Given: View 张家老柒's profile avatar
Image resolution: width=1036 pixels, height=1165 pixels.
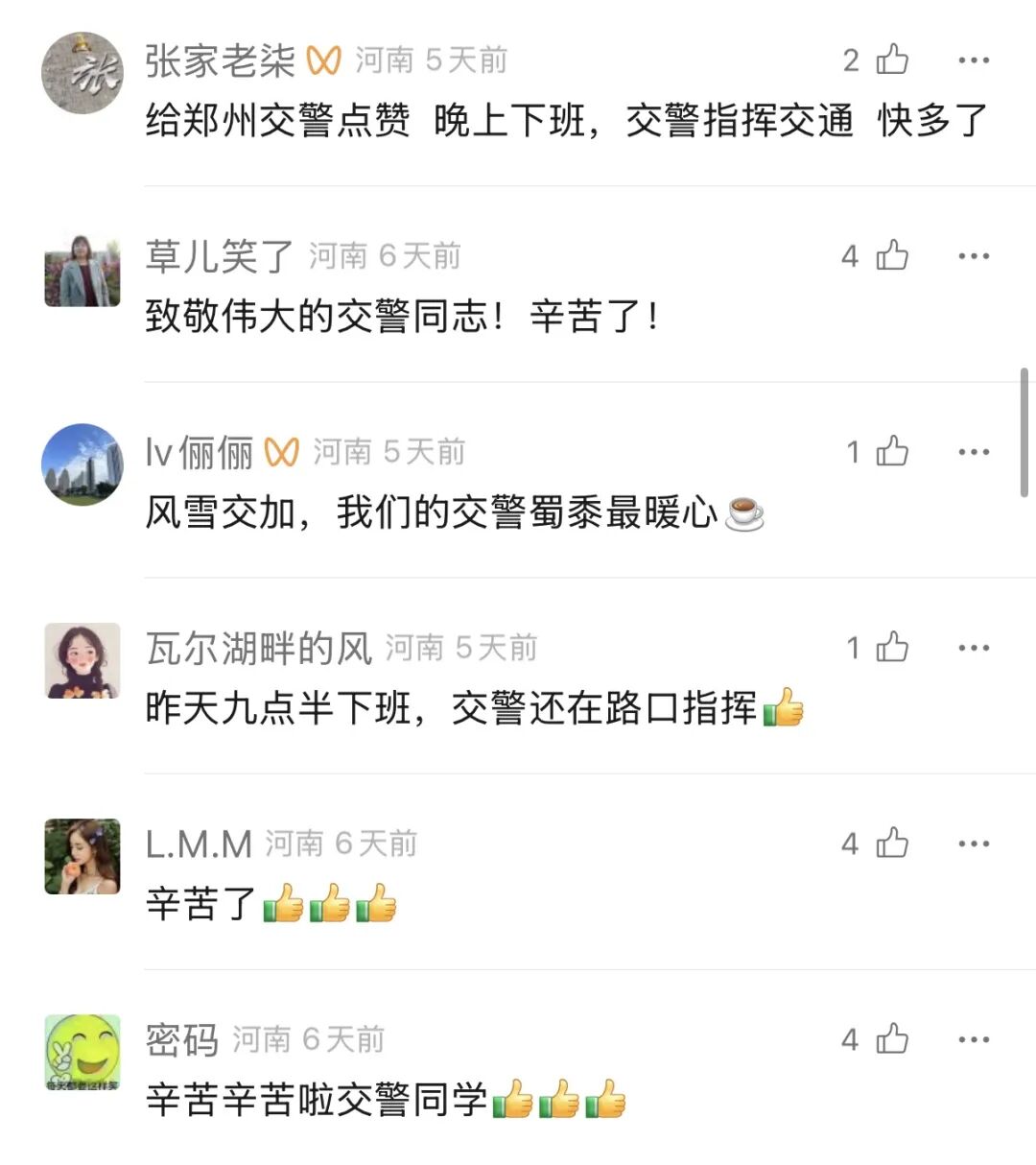Looking at the screenshot, I should [x=82, y=74].
